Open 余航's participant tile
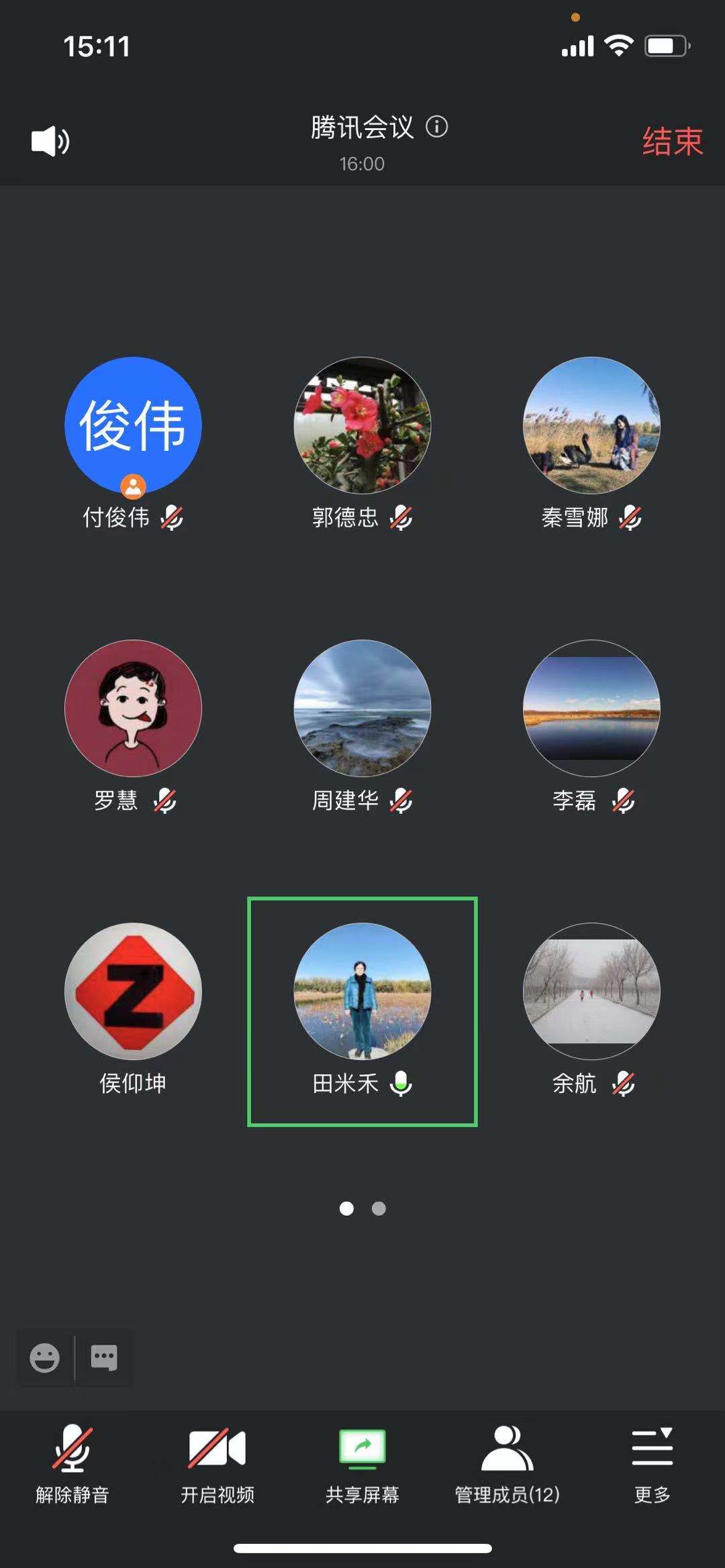The height and width of the screenshot is (1568, 725). point(591,992)
